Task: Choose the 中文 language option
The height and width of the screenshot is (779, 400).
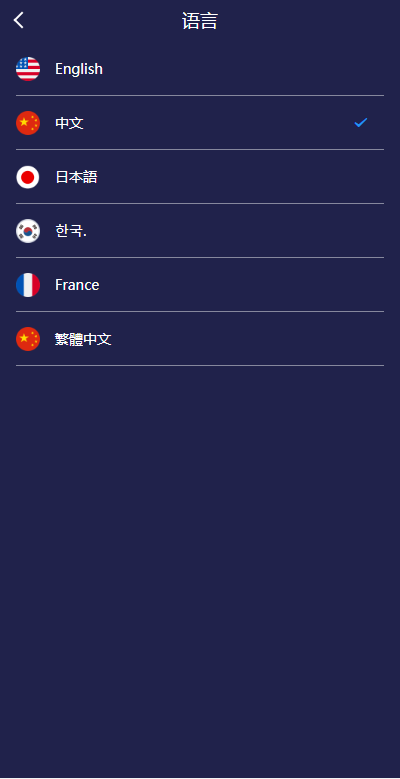Action: [200, 123]
